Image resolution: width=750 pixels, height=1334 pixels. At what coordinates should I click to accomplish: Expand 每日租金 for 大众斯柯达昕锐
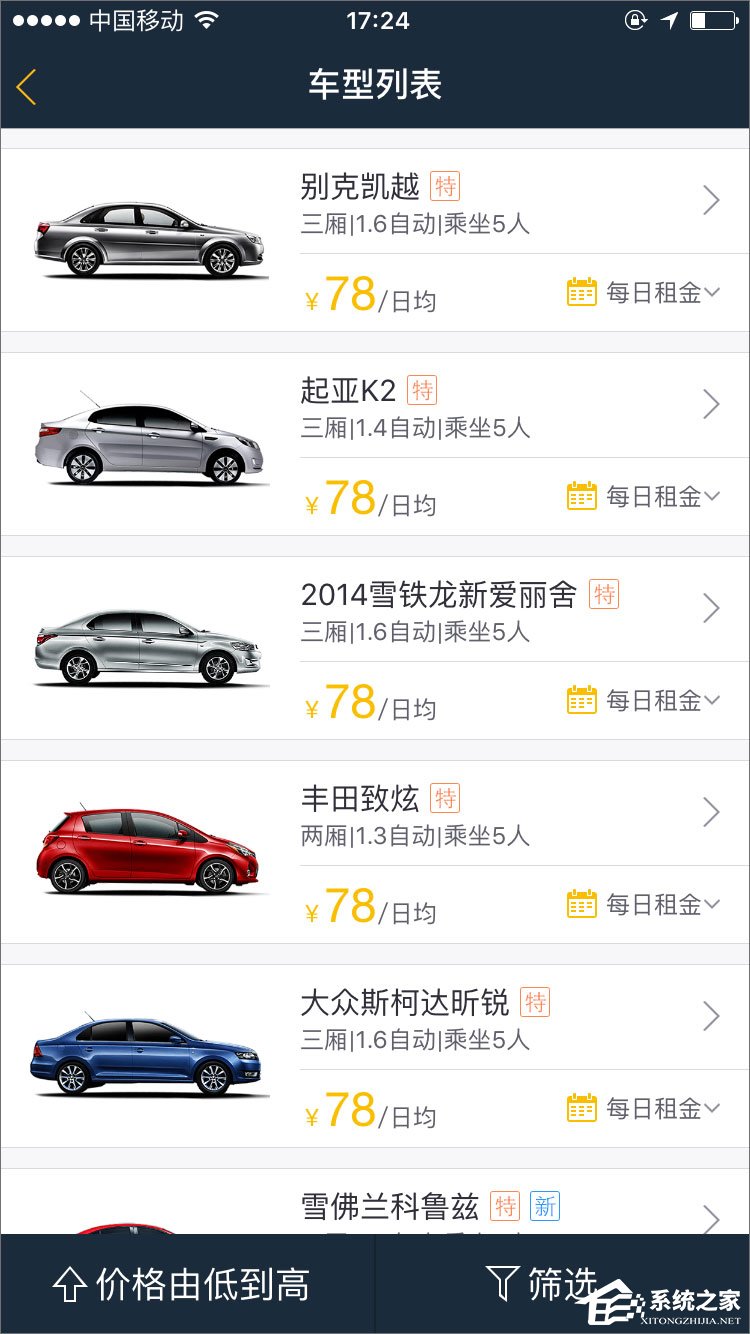(643, 1109)
